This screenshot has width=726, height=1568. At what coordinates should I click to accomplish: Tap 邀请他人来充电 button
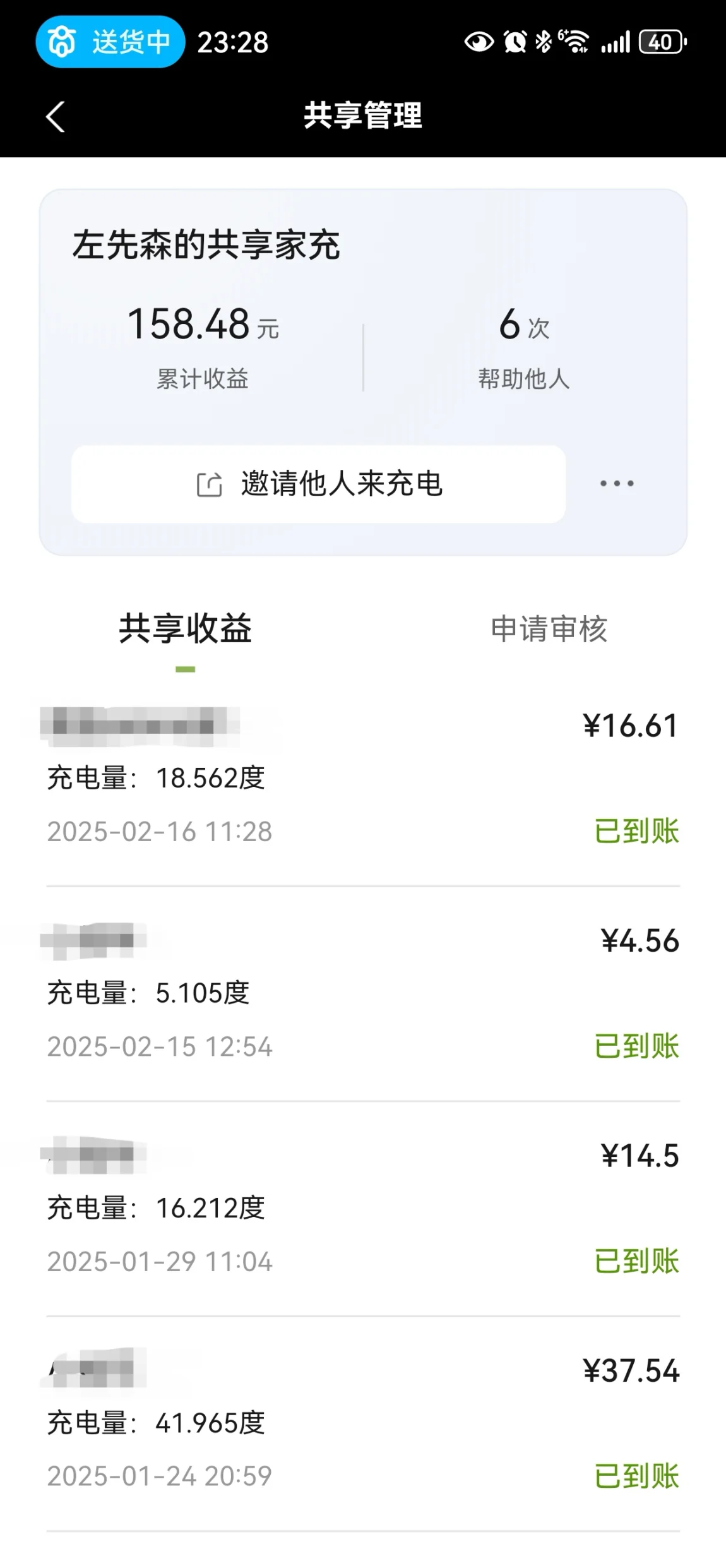click(x=318, y=484)
